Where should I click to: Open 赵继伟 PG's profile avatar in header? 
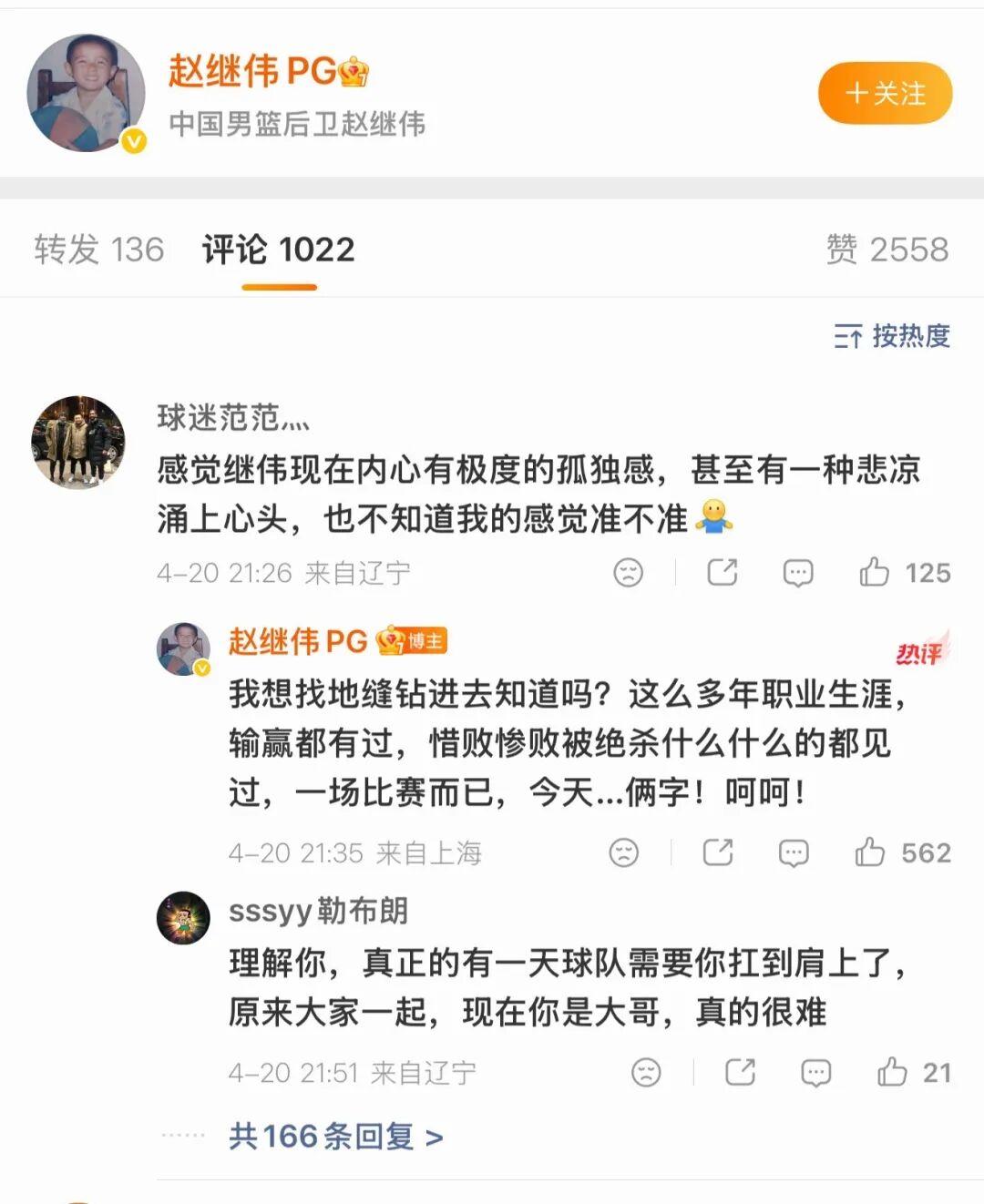click(87, 93)
